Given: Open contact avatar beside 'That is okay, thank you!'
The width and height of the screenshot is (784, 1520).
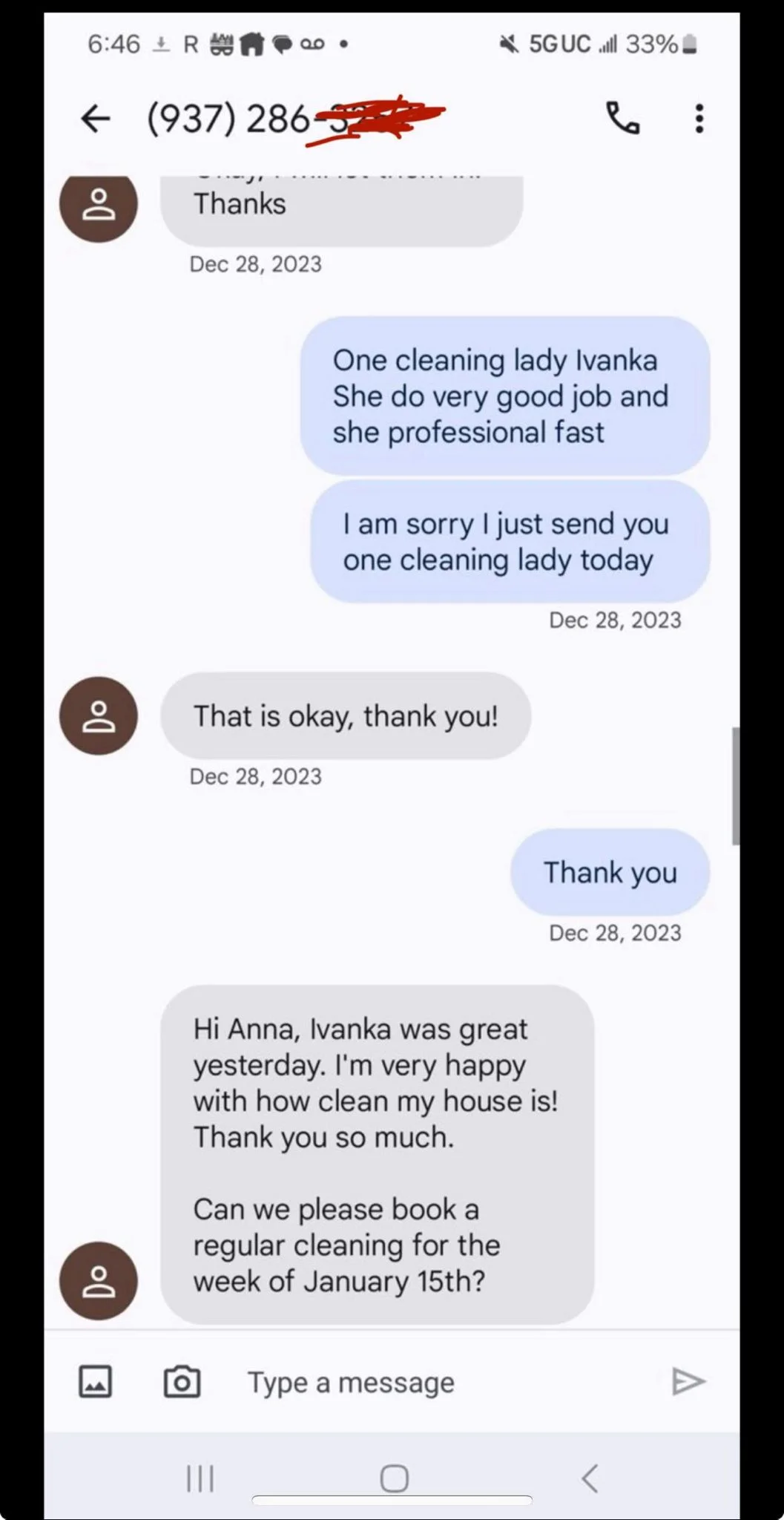Looking at the screenshot, I should pyautogui.click(x=99, y=715).
